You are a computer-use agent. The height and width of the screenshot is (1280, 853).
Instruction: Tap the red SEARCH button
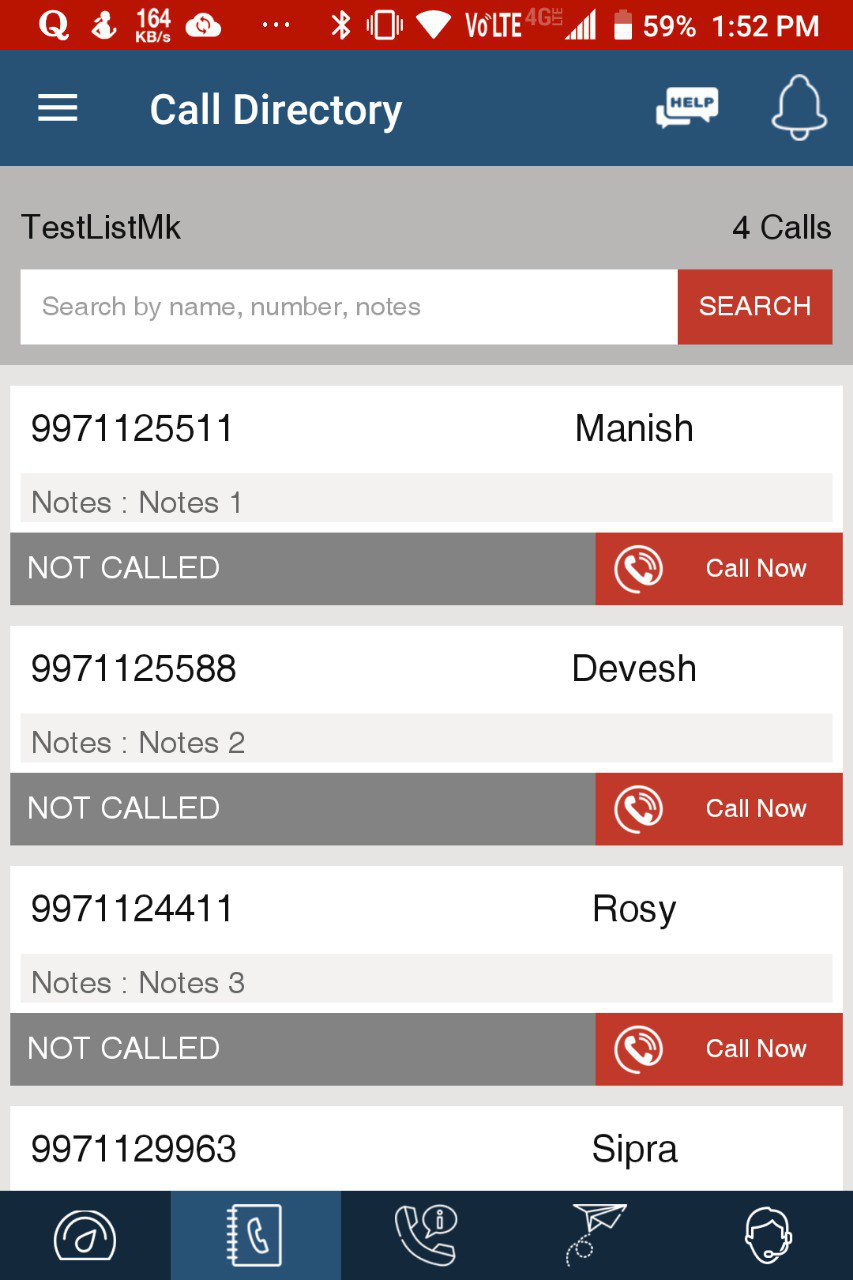(754, 307)
